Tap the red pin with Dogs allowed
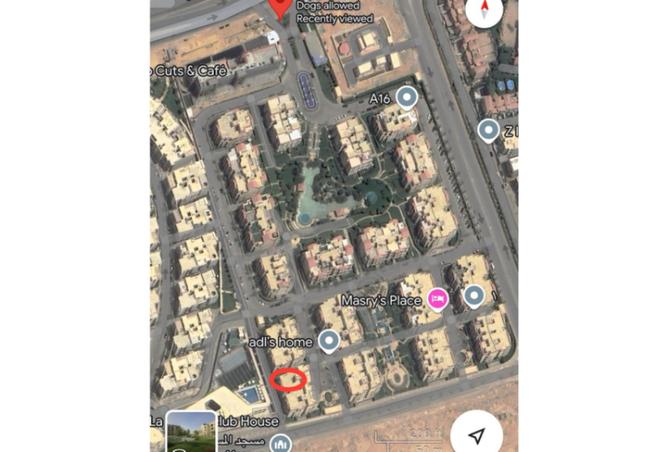The image size is (668, 452). [282, 8]
